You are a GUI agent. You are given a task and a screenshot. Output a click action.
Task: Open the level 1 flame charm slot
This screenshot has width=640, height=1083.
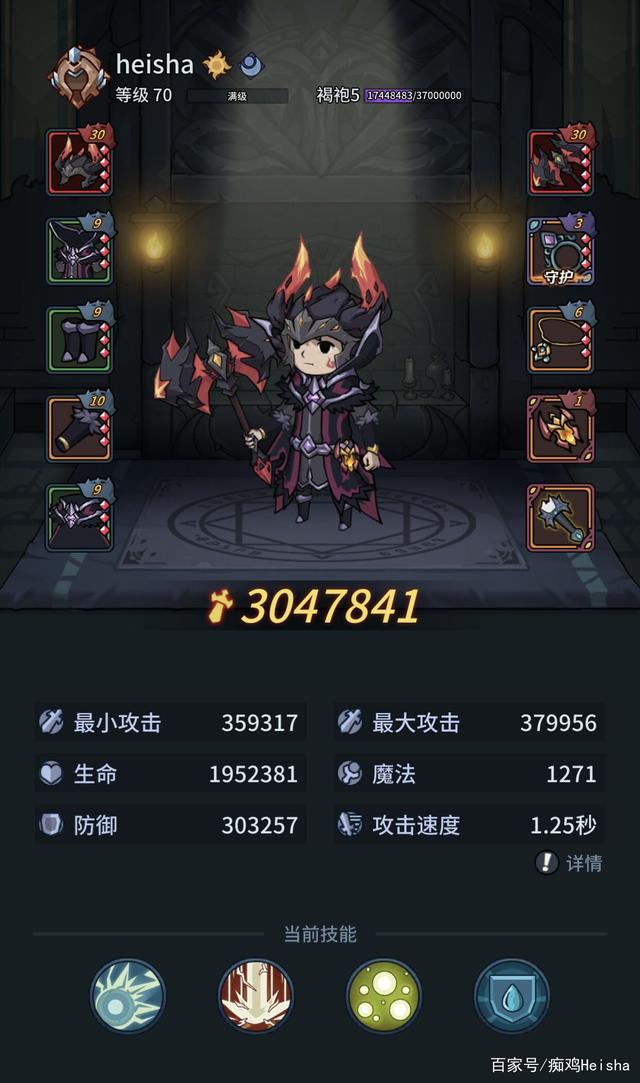[560, 429]
